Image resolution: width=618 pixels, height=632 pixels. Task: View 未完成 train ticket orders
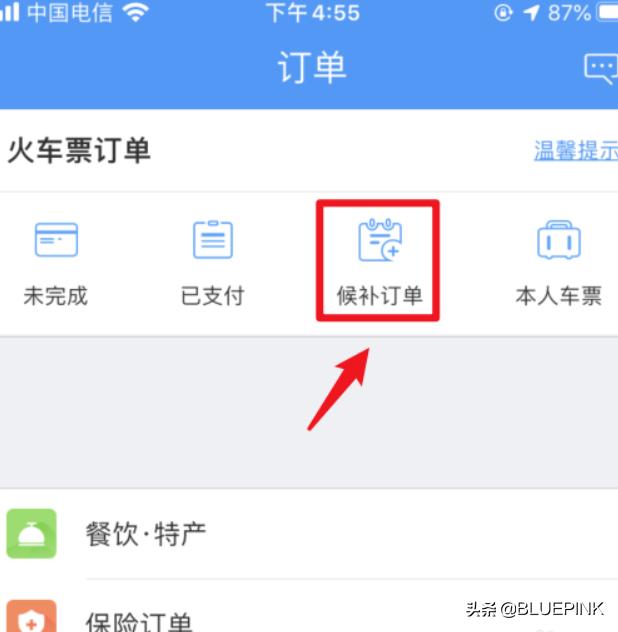[x=56, y=263]
